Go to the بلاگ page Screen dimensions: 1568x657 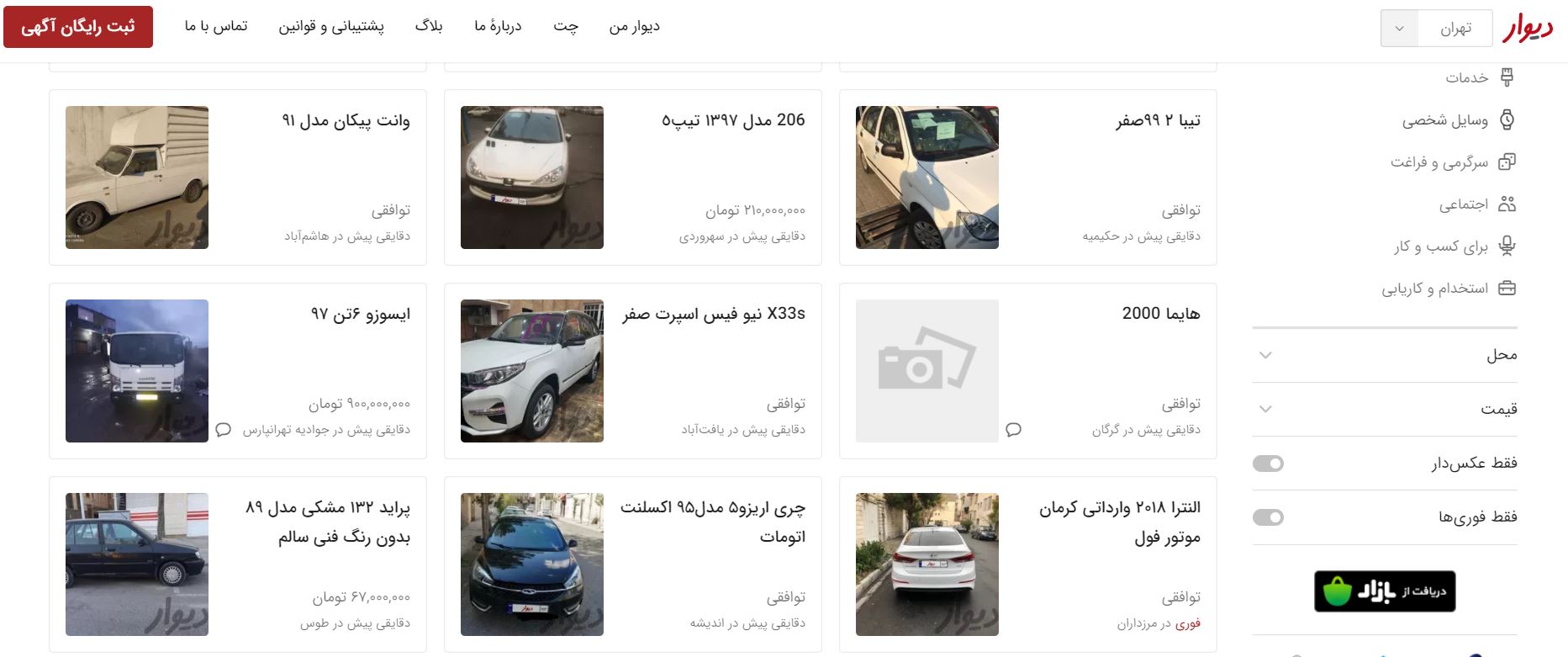(x=429, y=27)
